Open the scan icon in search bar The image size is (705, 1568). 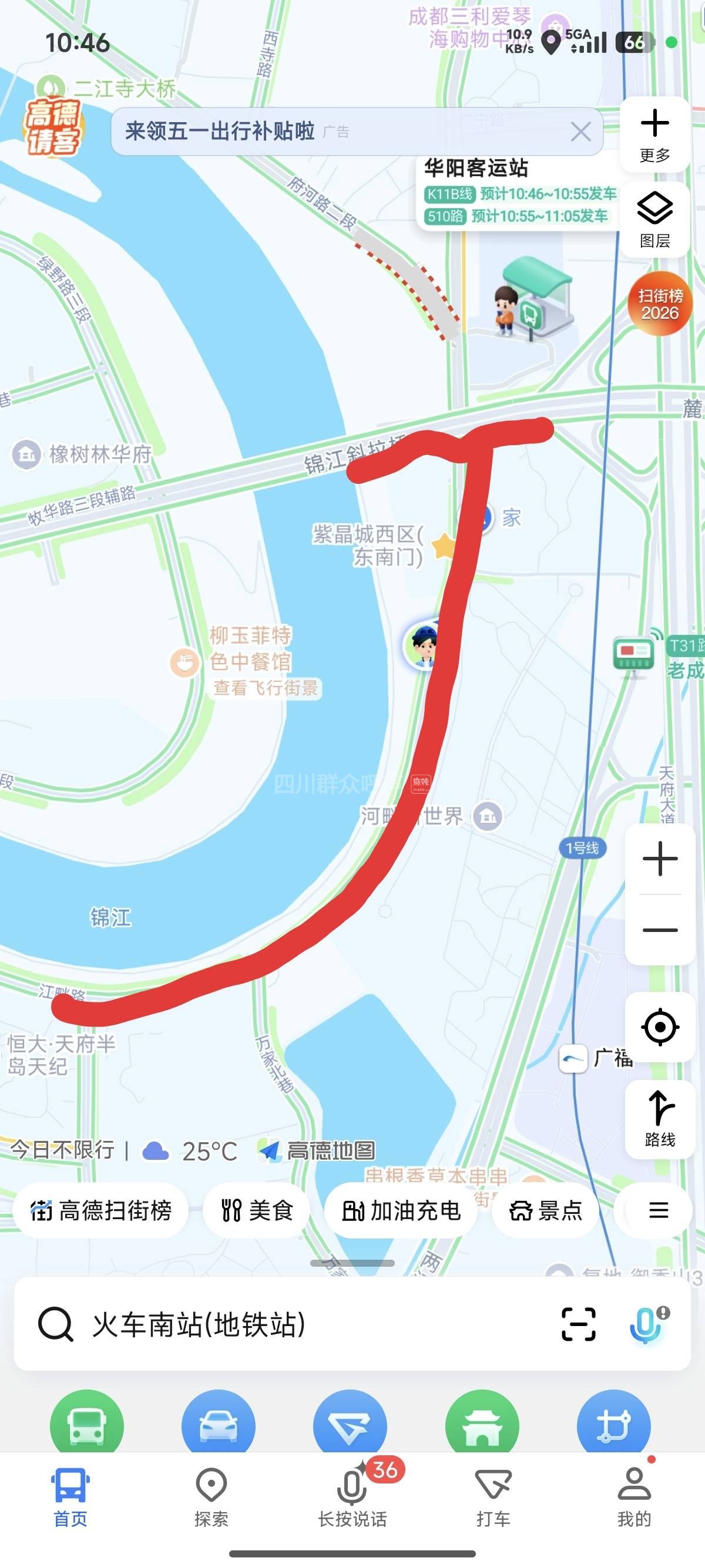pyautogui.click(x=578, y=1324)
